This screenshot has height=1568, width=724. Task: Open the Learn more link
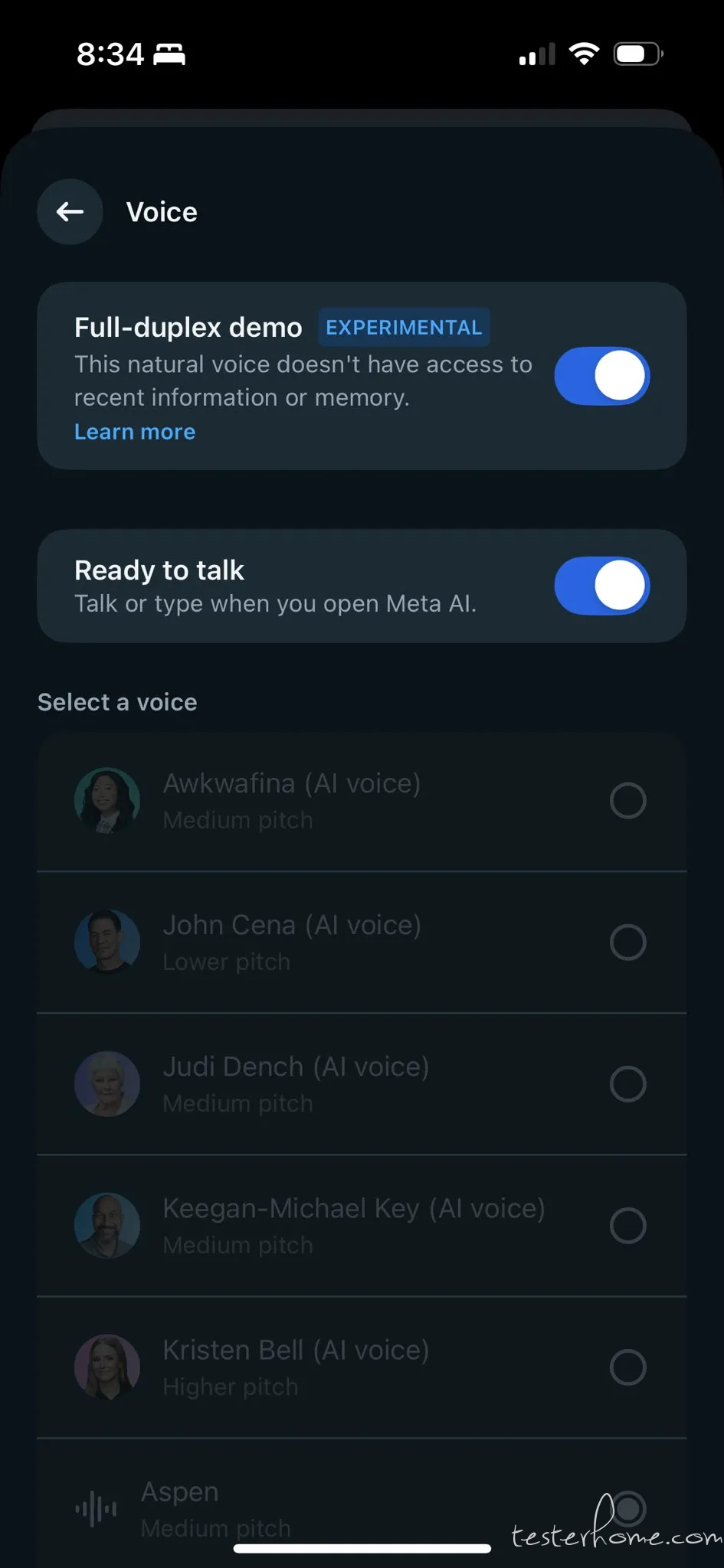tap(135, 432)
